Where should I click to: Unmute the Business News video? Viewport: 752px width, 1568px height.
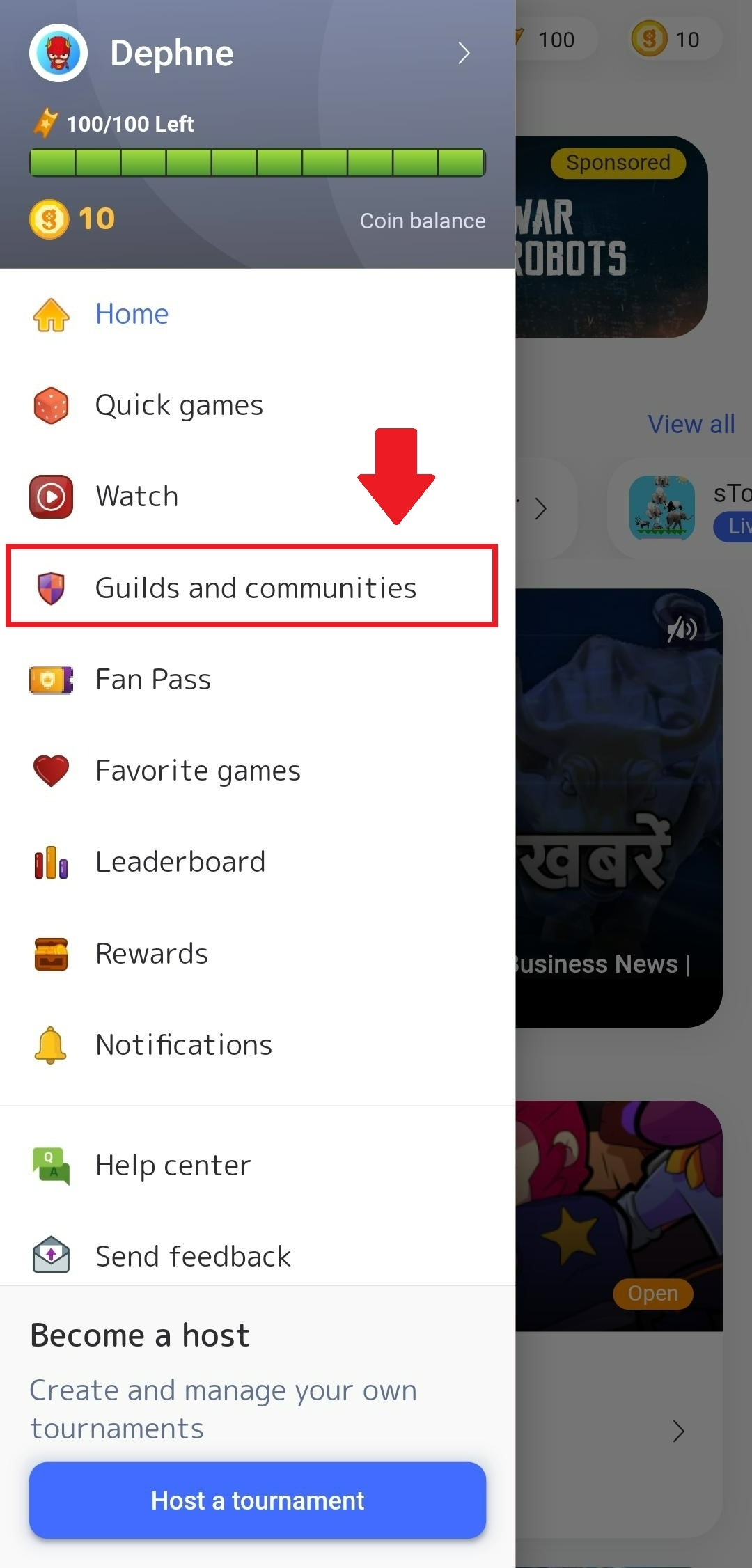click(682, 629)
